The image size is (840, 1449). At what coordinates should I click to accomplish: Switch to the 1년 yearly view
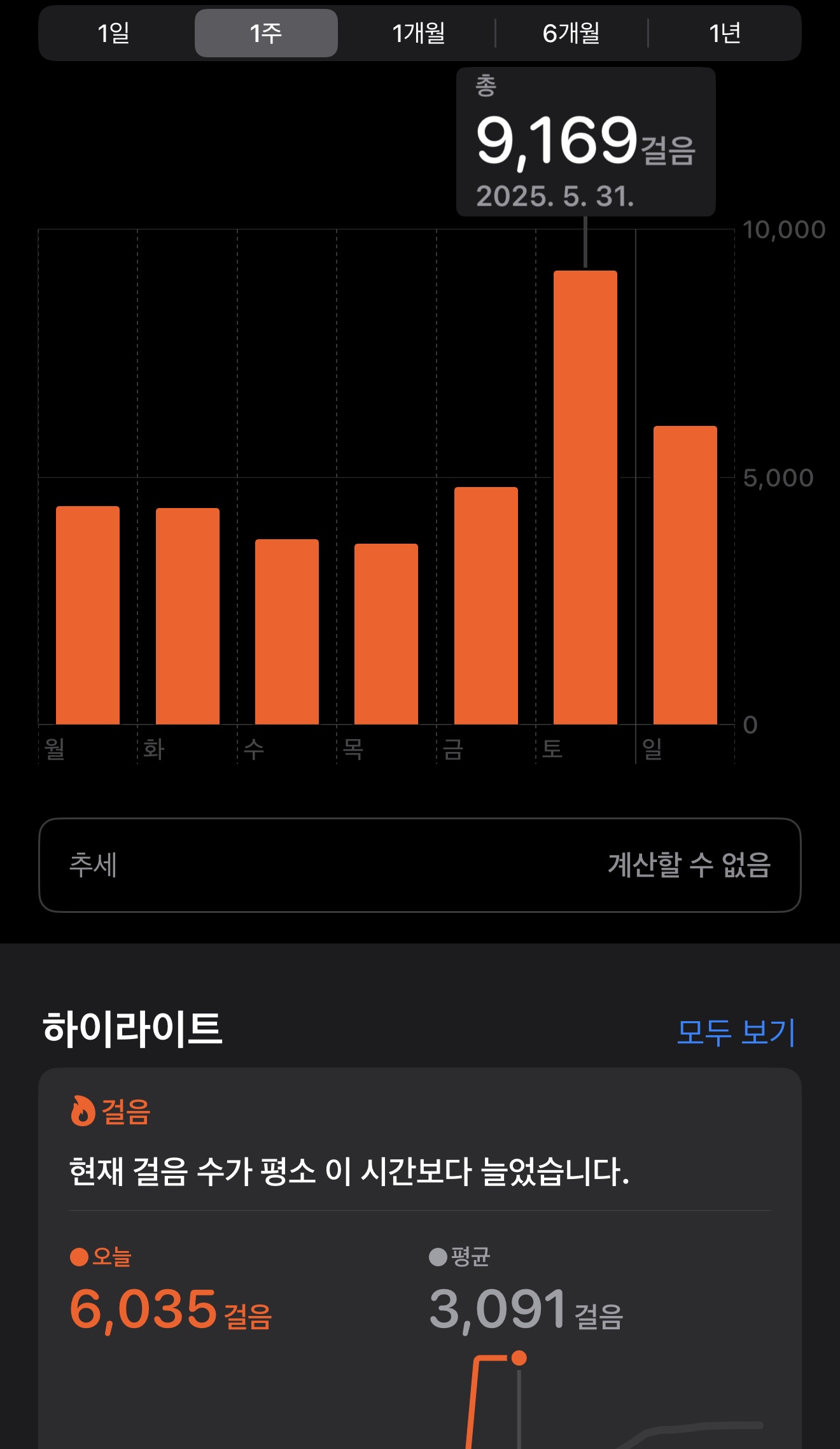(724, 33)
